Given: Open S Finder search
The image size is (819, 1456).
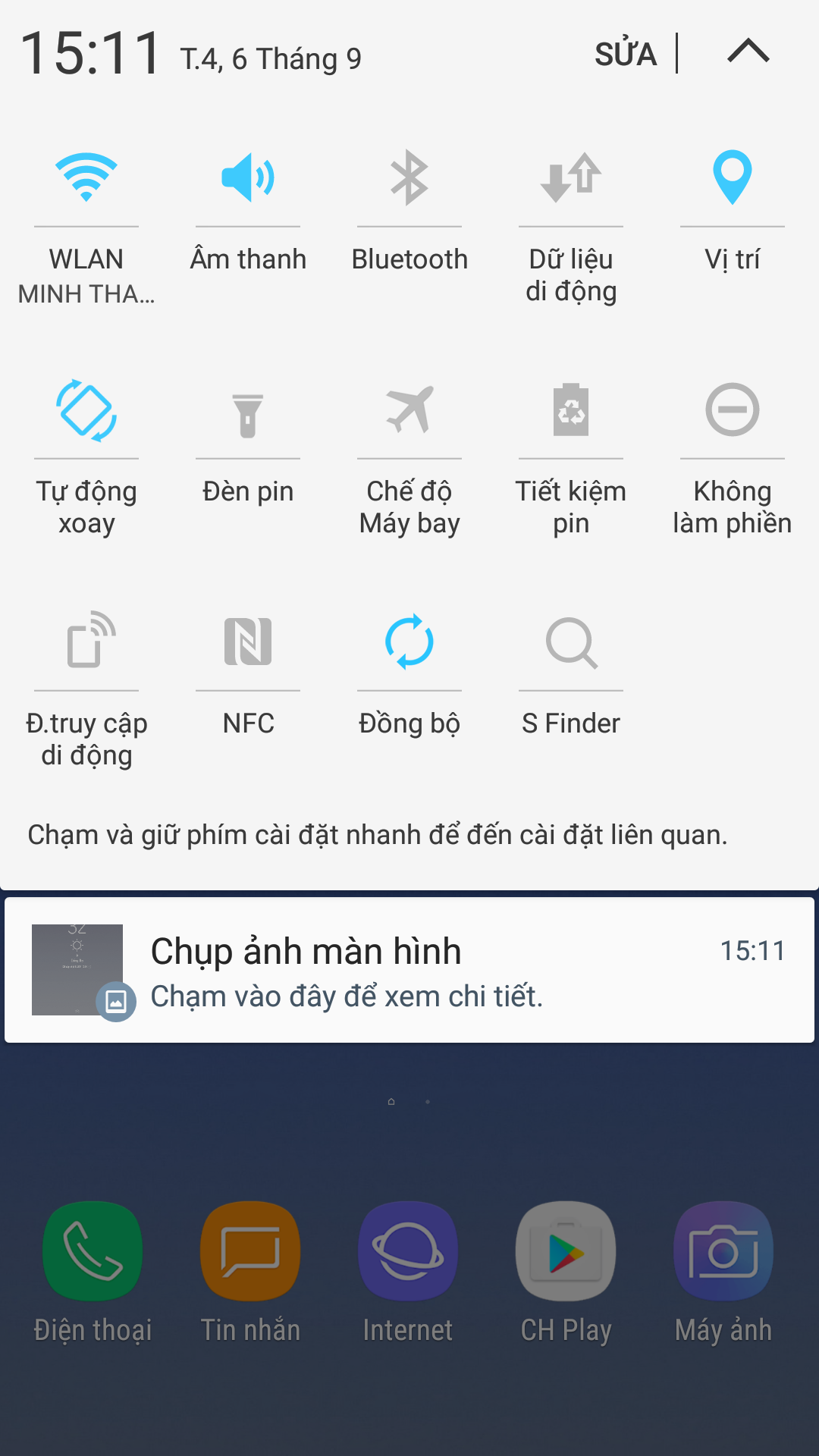Looking at the screenshot, I should click(x=571, y=643).
